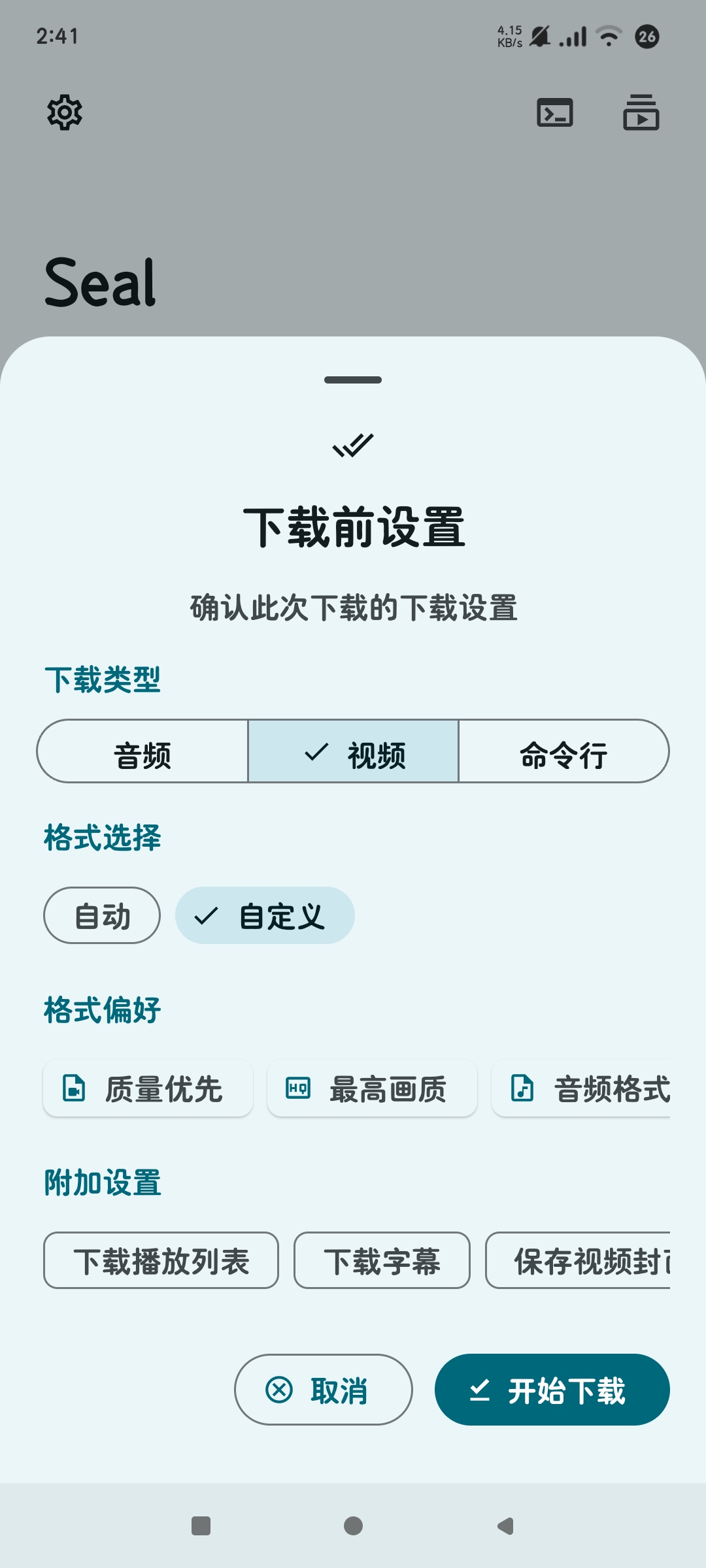
Task: Enable 下载播放列表 option
Action: point(161,1261)
